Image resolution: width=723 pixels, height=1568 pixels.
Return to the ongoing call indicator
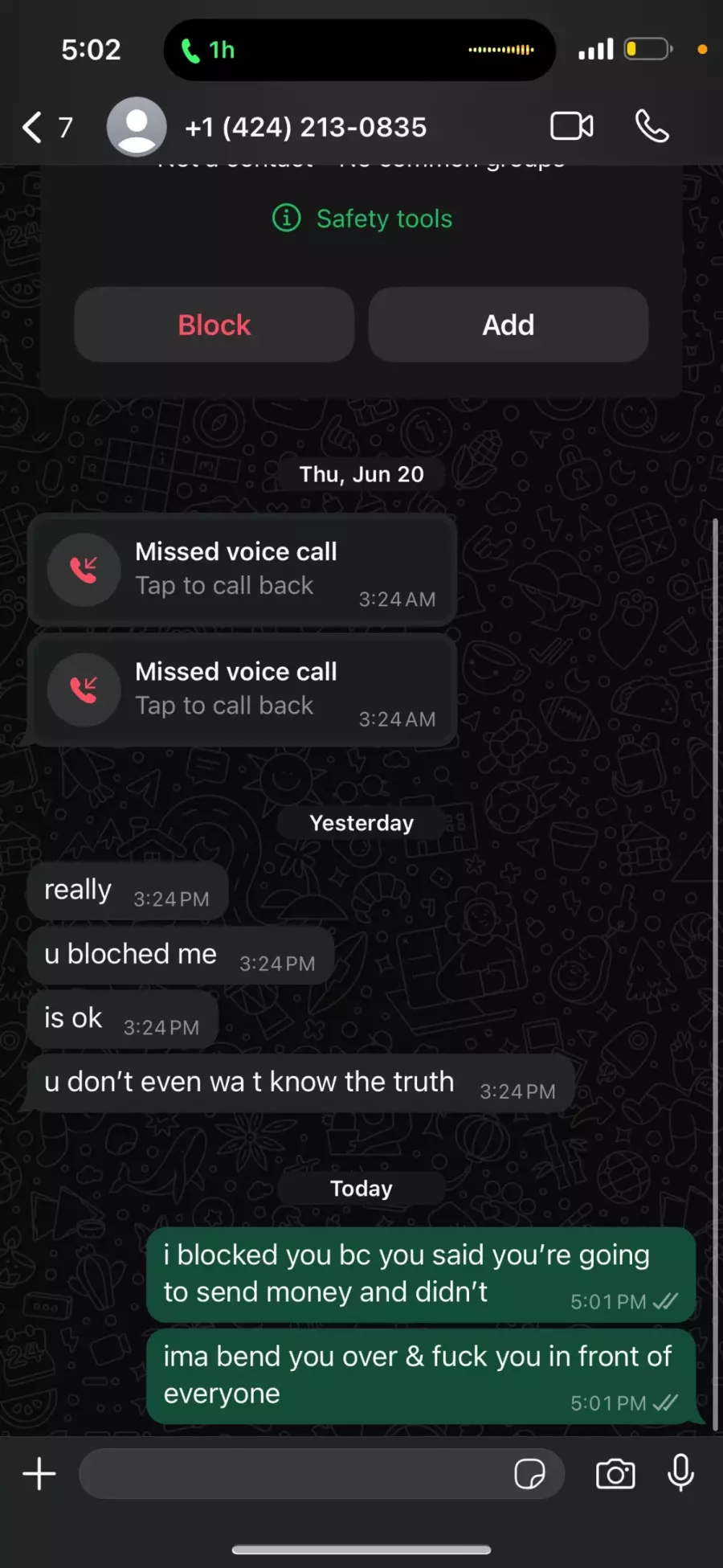[x=207, y=50]
